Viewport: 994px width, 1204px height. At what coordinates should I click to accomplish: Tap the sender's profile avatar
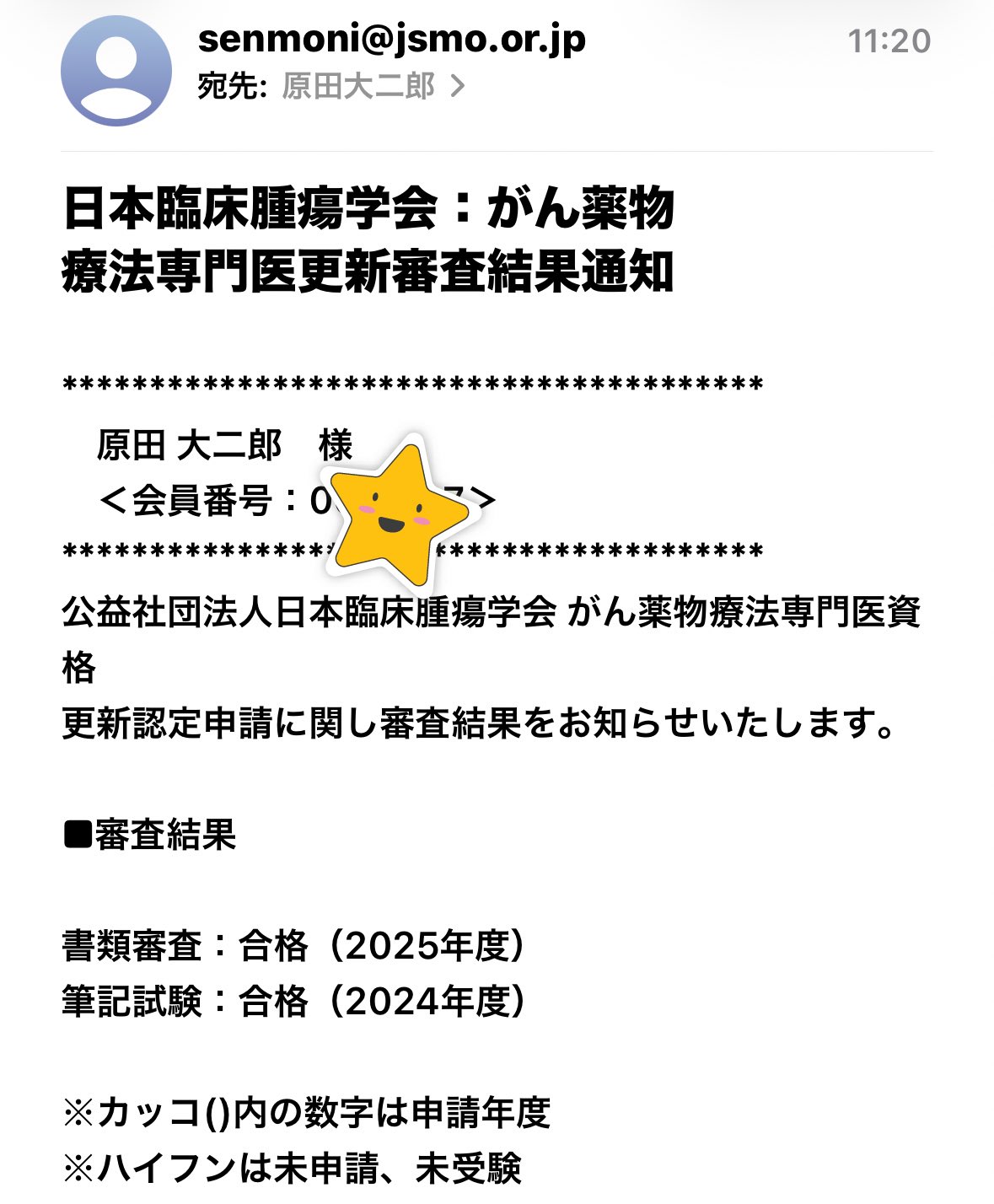[116, 71]
